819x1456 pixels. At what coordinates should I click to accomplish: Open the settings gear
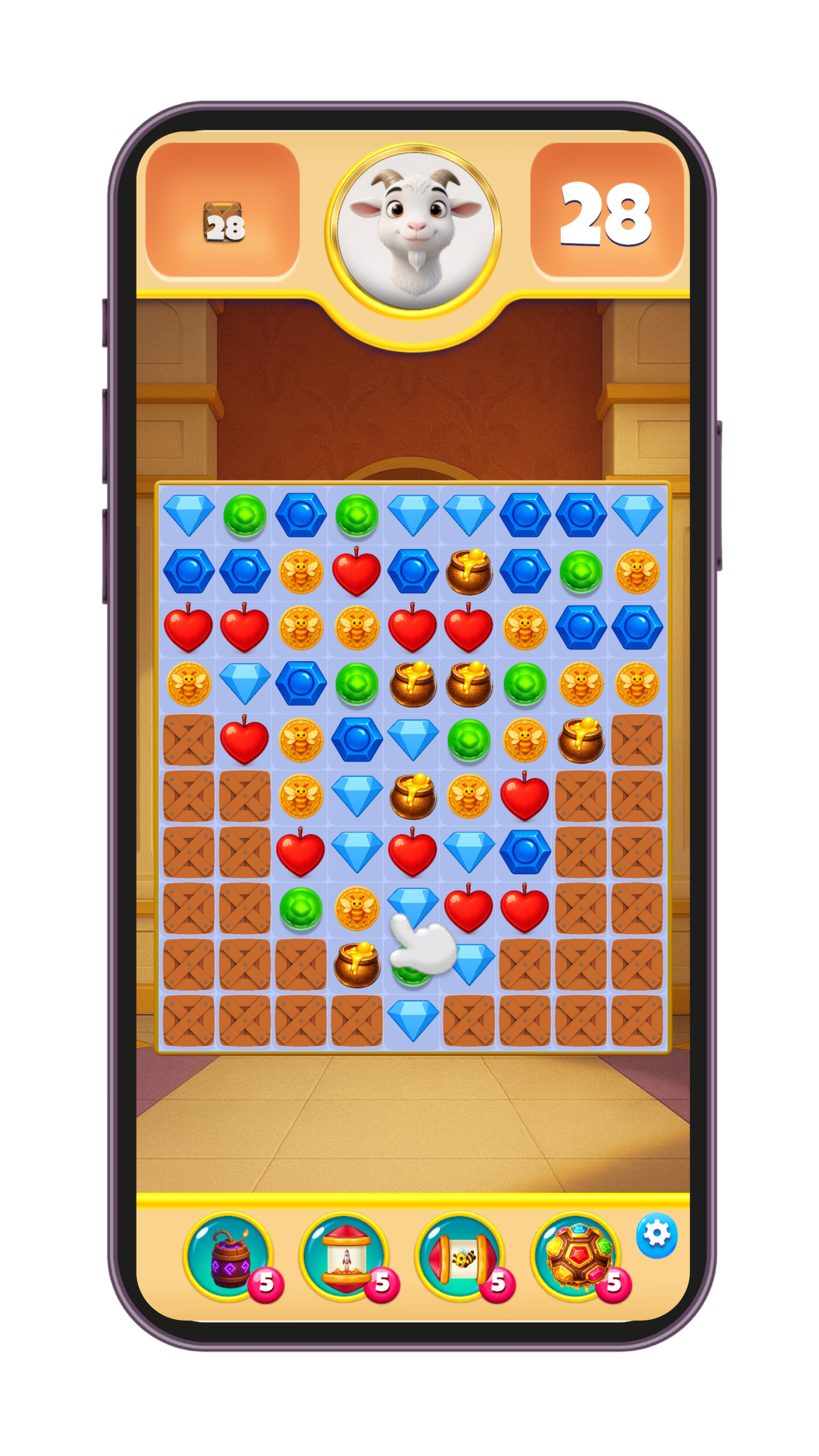(656, 1235)
